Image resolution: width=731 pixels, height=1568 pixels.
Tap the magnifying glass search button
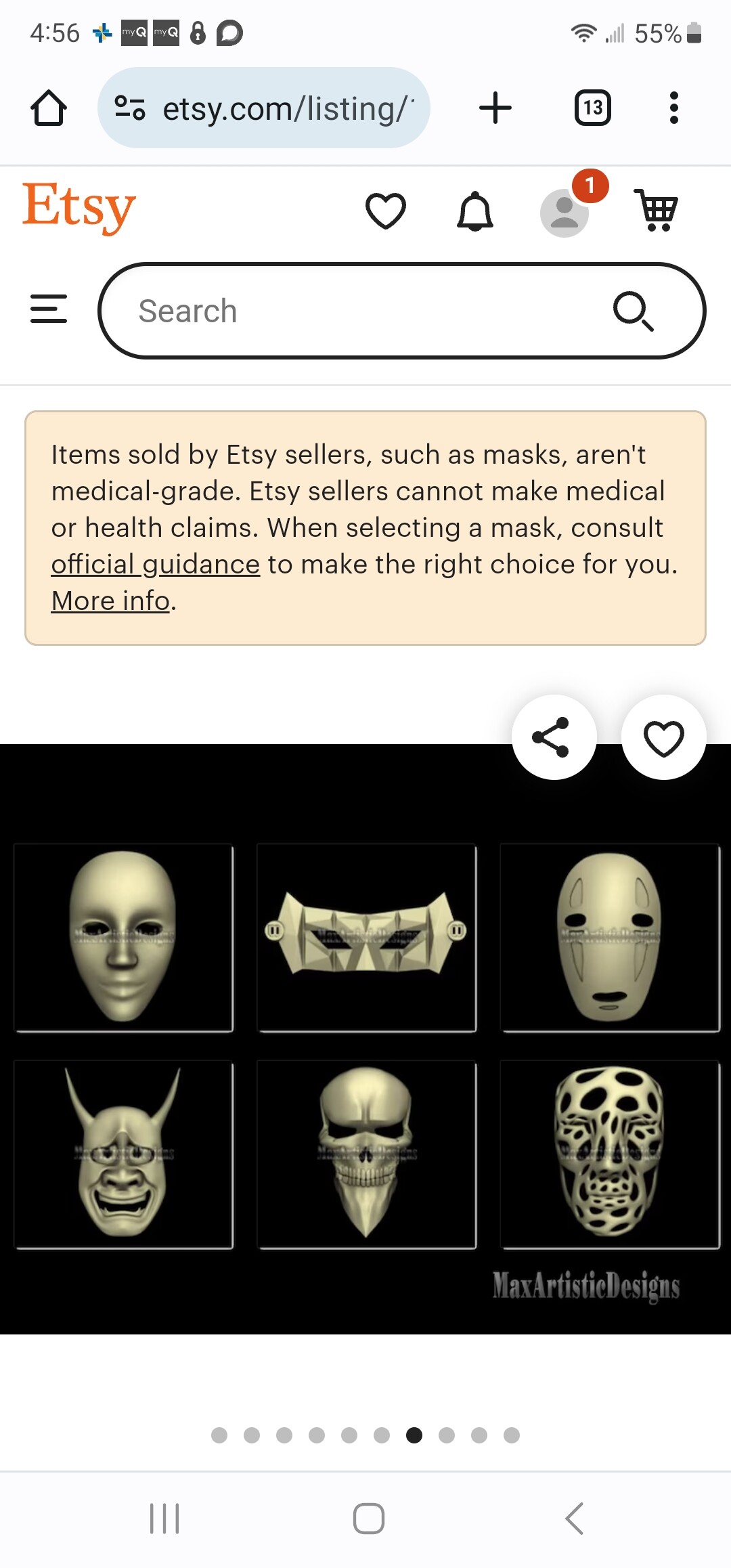[x=634, y=311]
